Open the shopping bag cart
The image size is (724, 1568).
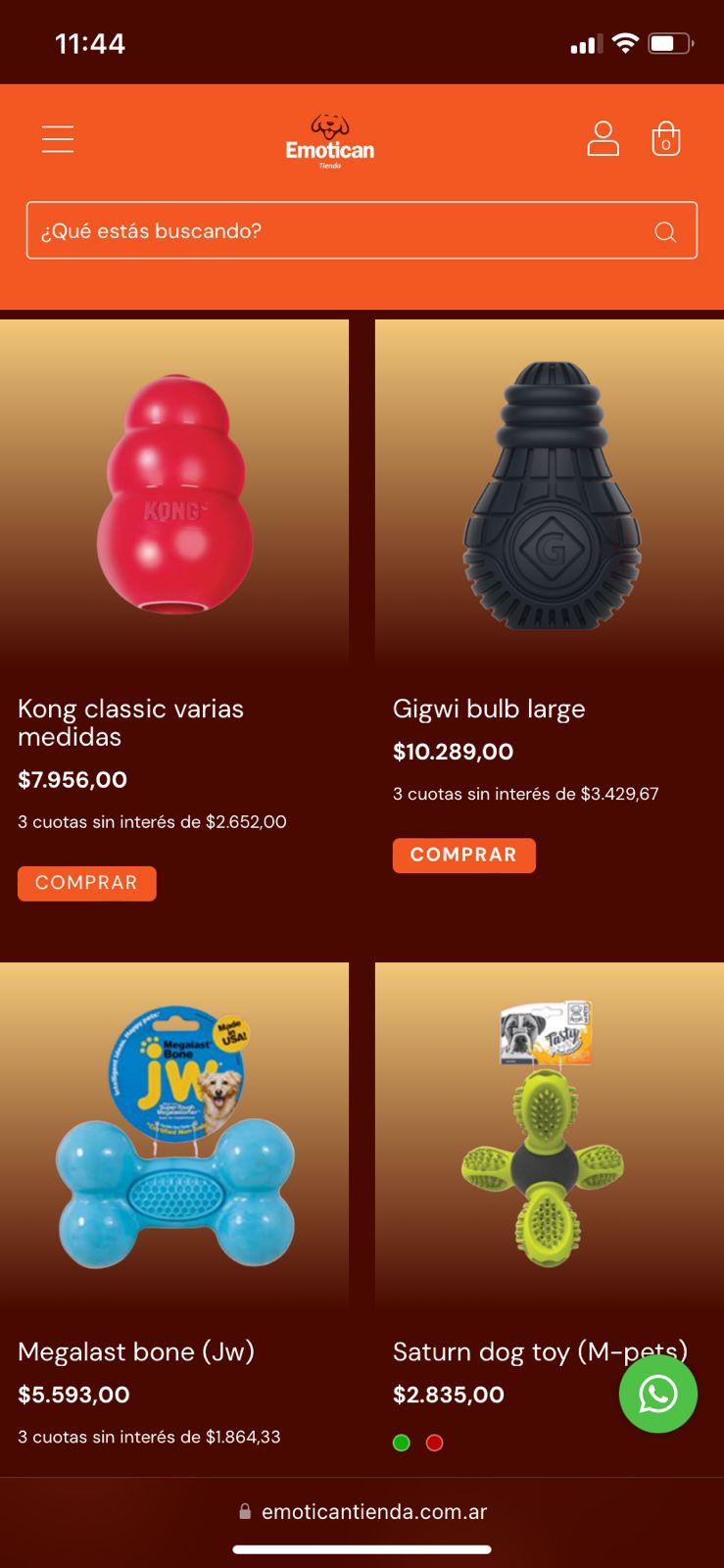pyautogui.click(x=666, y=139)
